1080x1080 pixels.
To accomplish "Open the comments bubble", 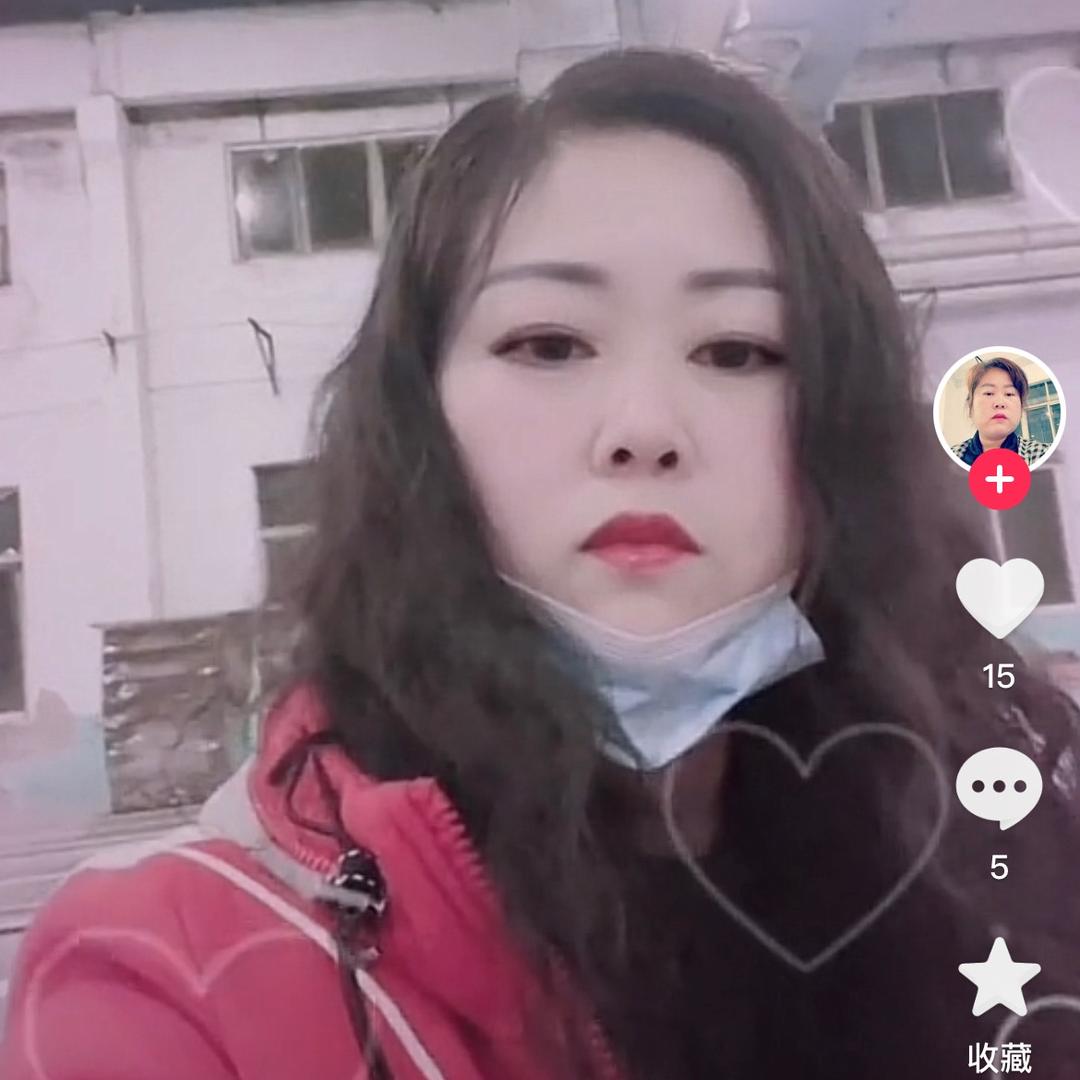I will [999, 788].
